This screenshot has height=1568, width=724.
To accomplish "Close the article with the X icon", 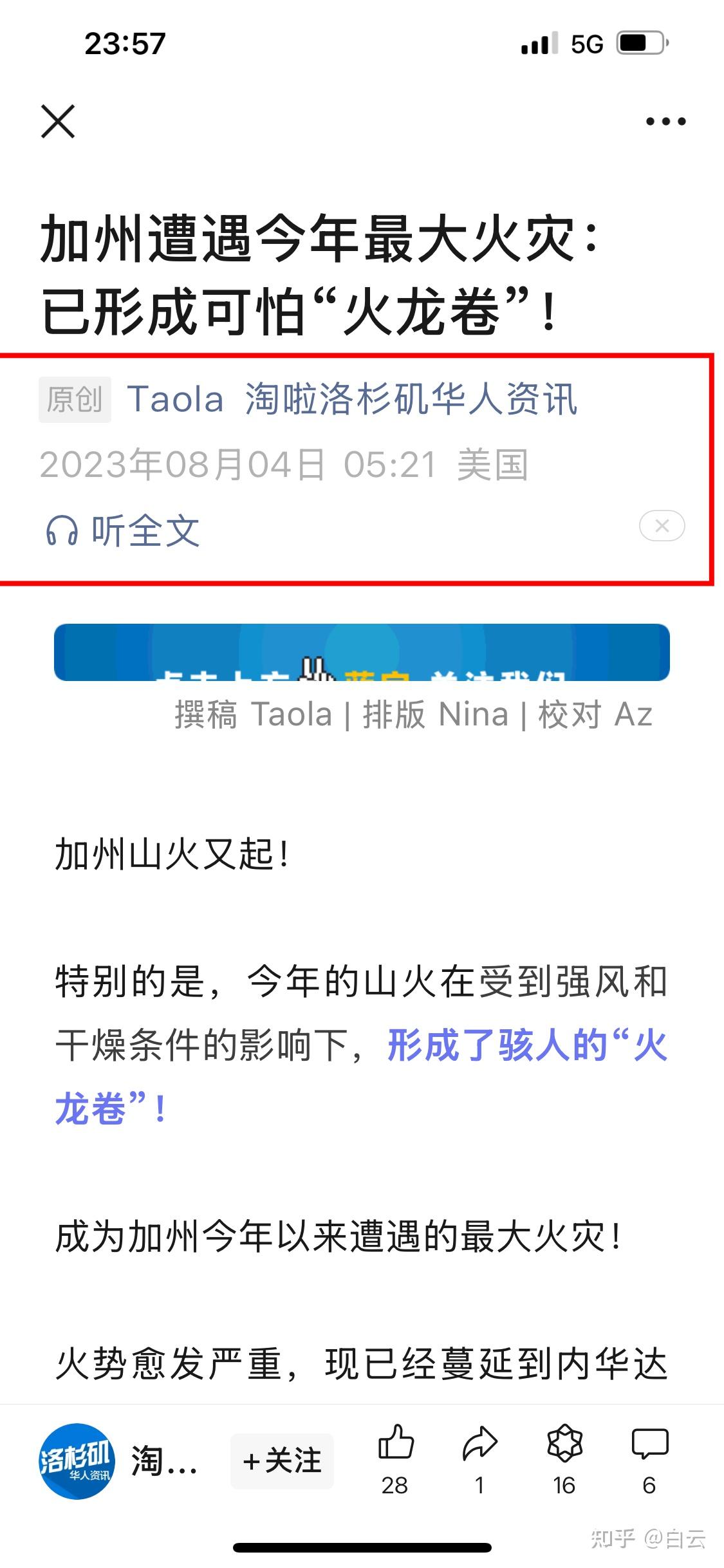I will [58, 121].
